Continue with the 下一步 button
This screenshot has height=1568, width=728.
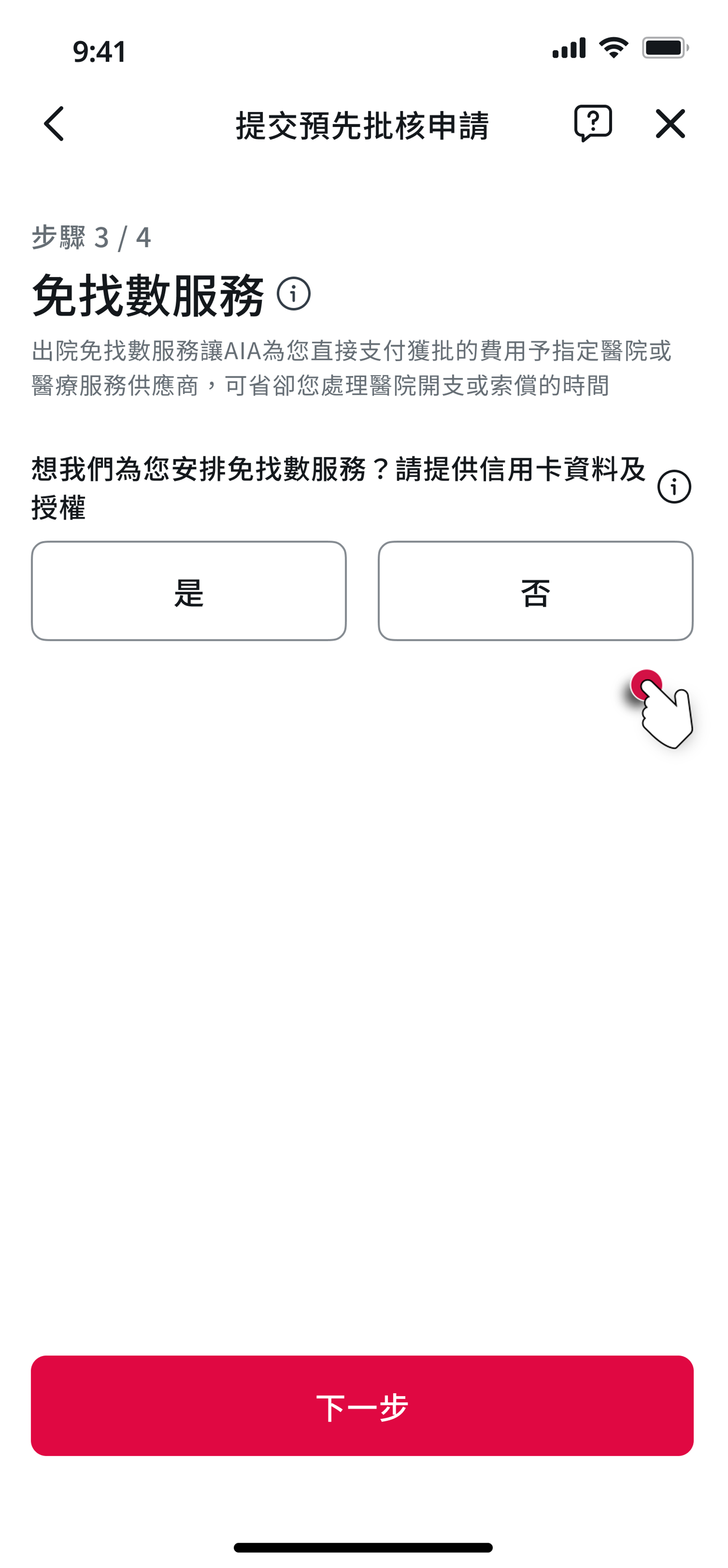point(362,1405)
